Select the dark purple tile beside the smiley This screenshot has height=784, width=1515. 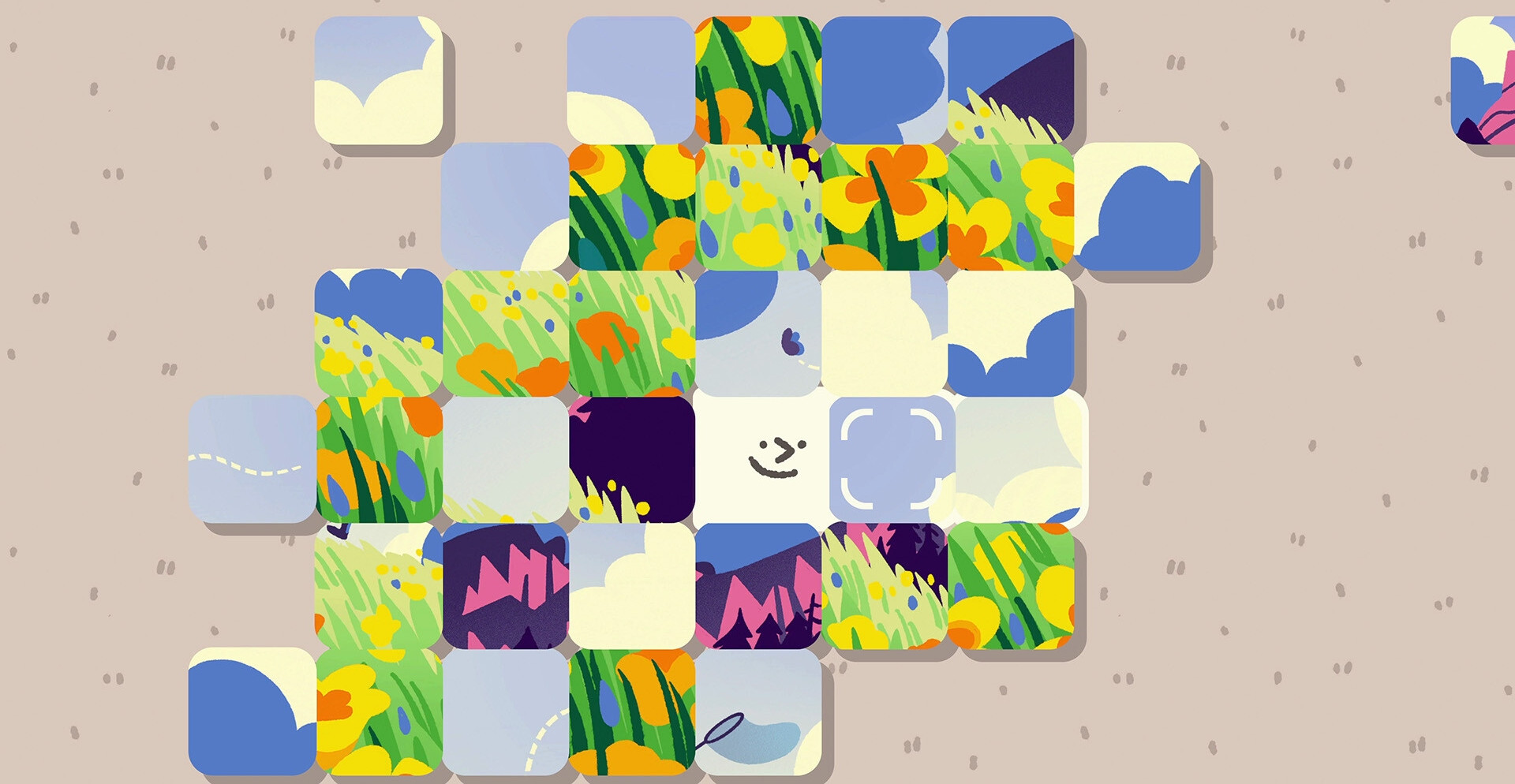631,458
